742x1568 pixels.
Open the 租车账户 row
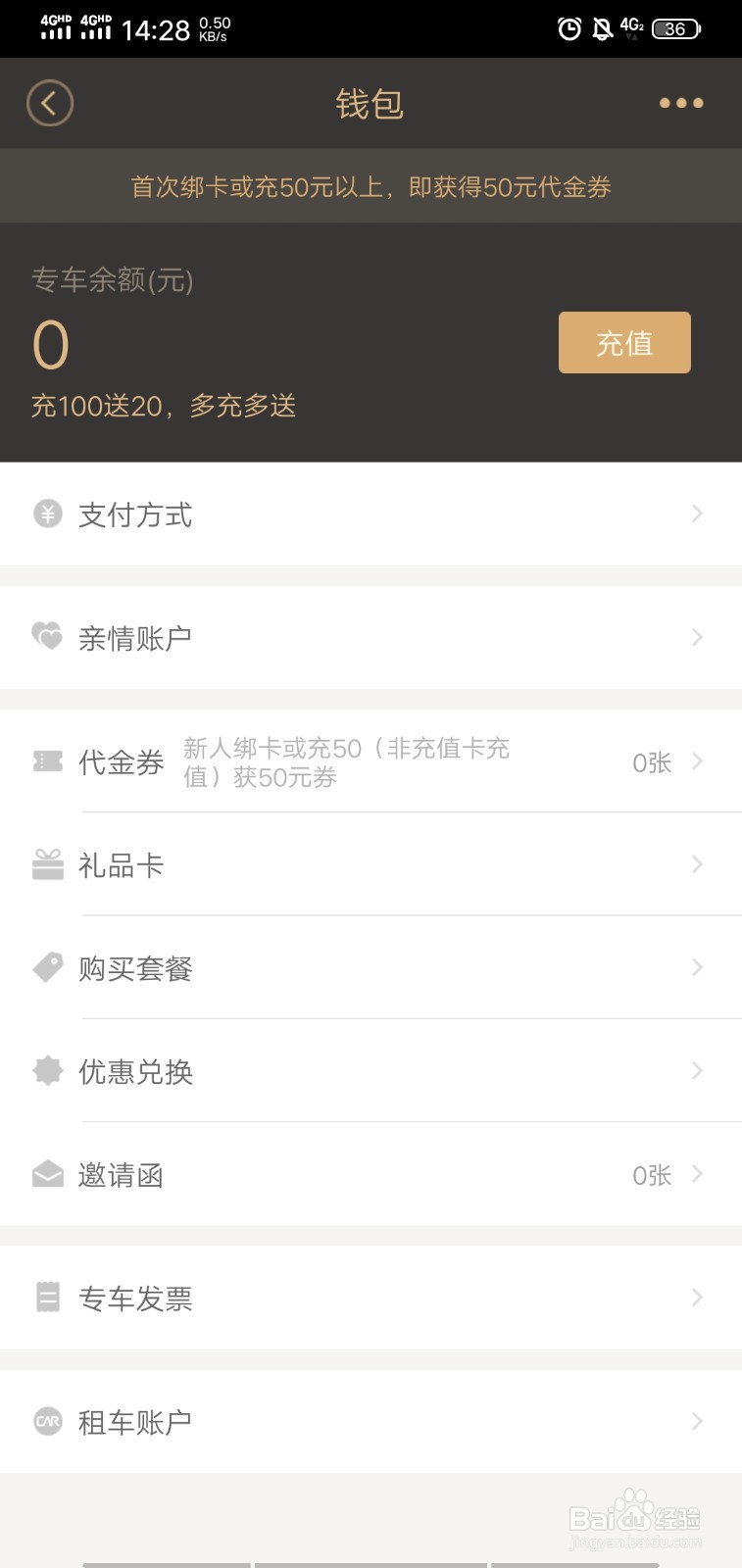tap(371, 1421)
